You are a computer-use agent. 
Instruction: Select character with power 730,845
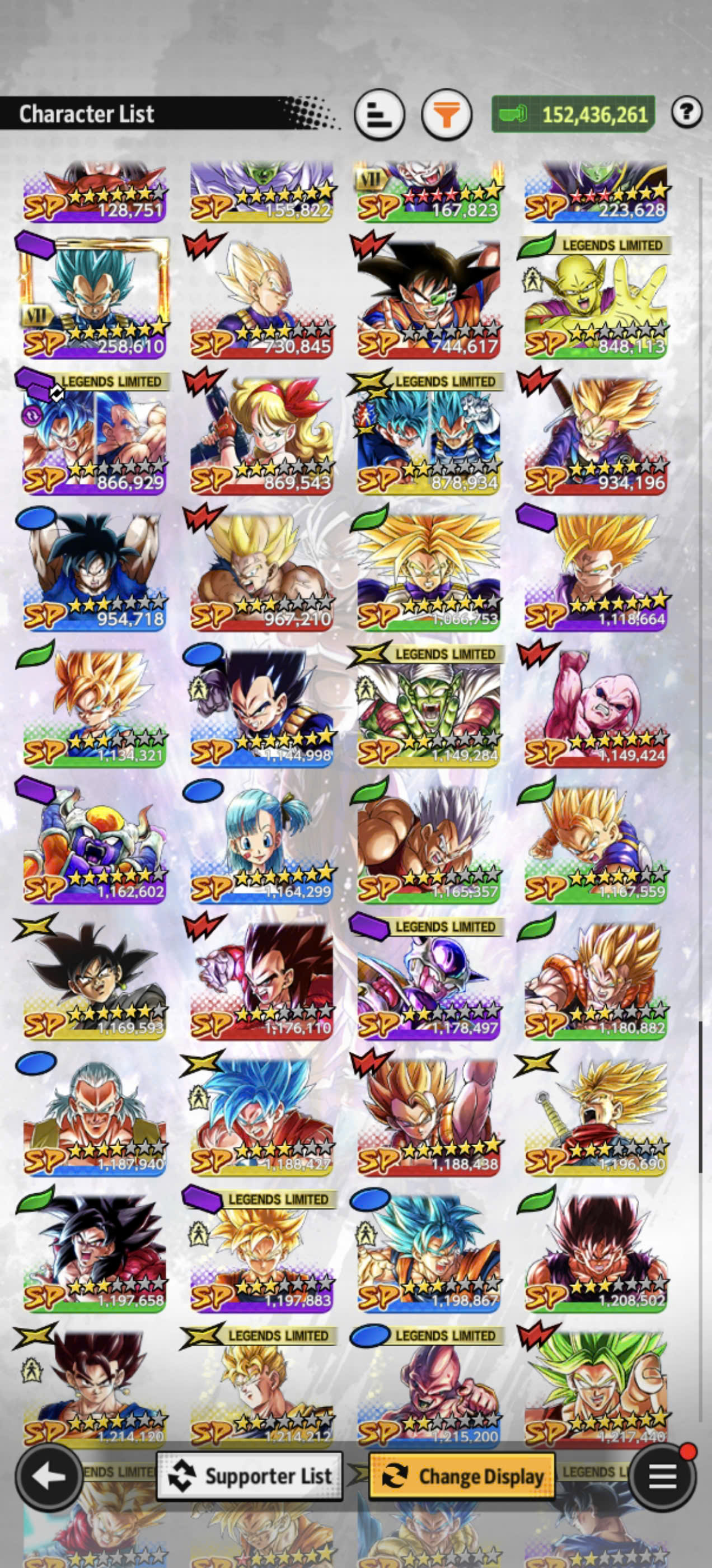[261, 297]
